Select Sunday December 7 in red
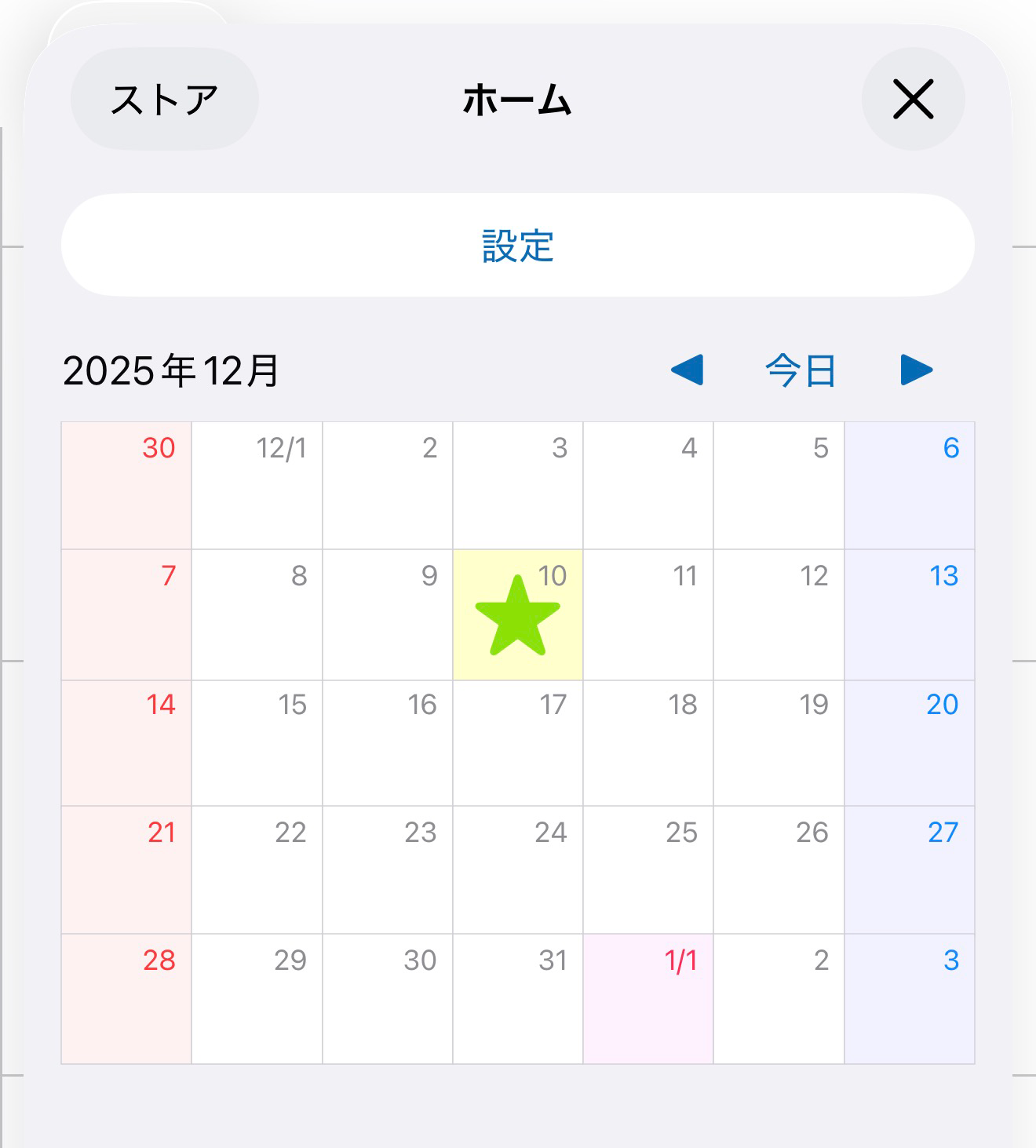 point(126,612)
